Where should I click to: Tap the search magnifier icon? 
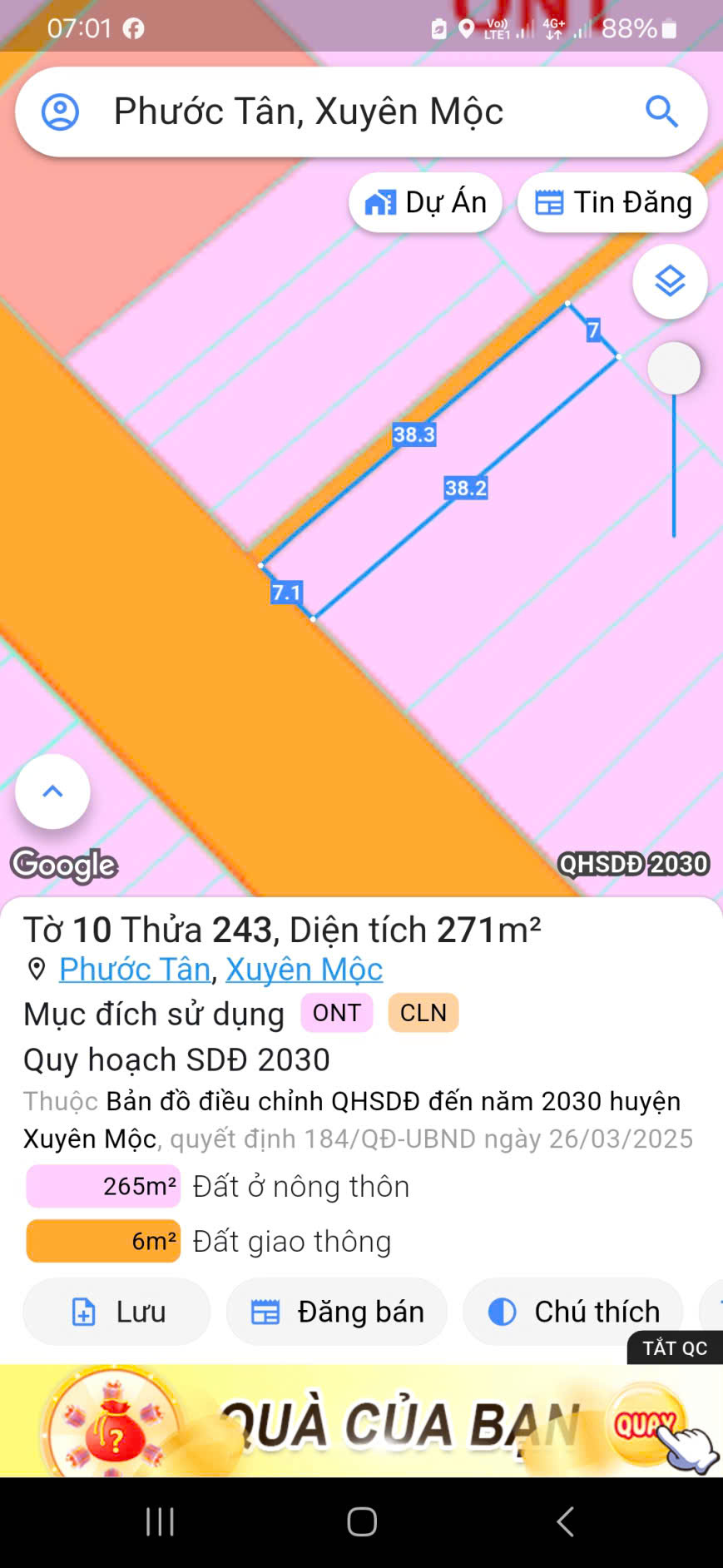661,112
